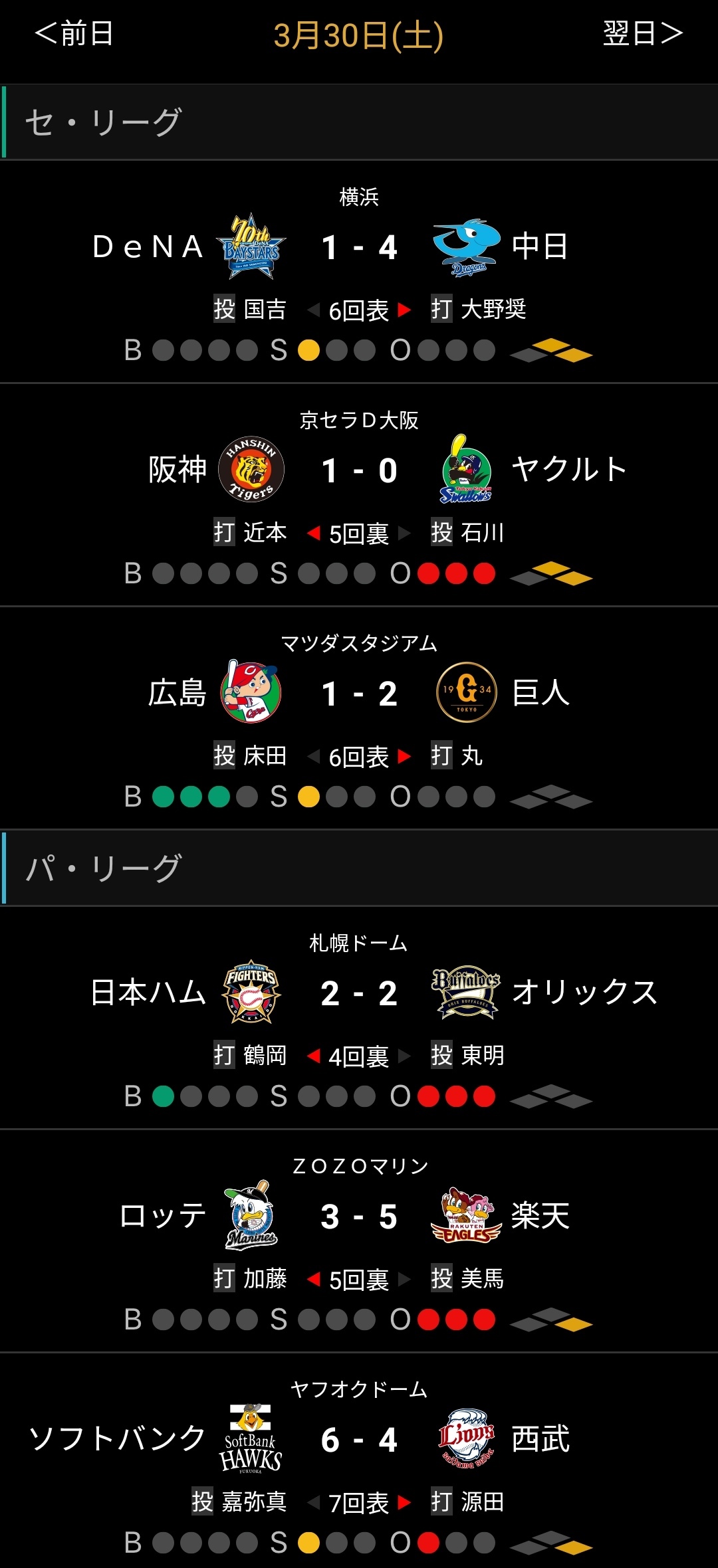
Task: Go to the next day (翌日)
Action: click(643, 33)
